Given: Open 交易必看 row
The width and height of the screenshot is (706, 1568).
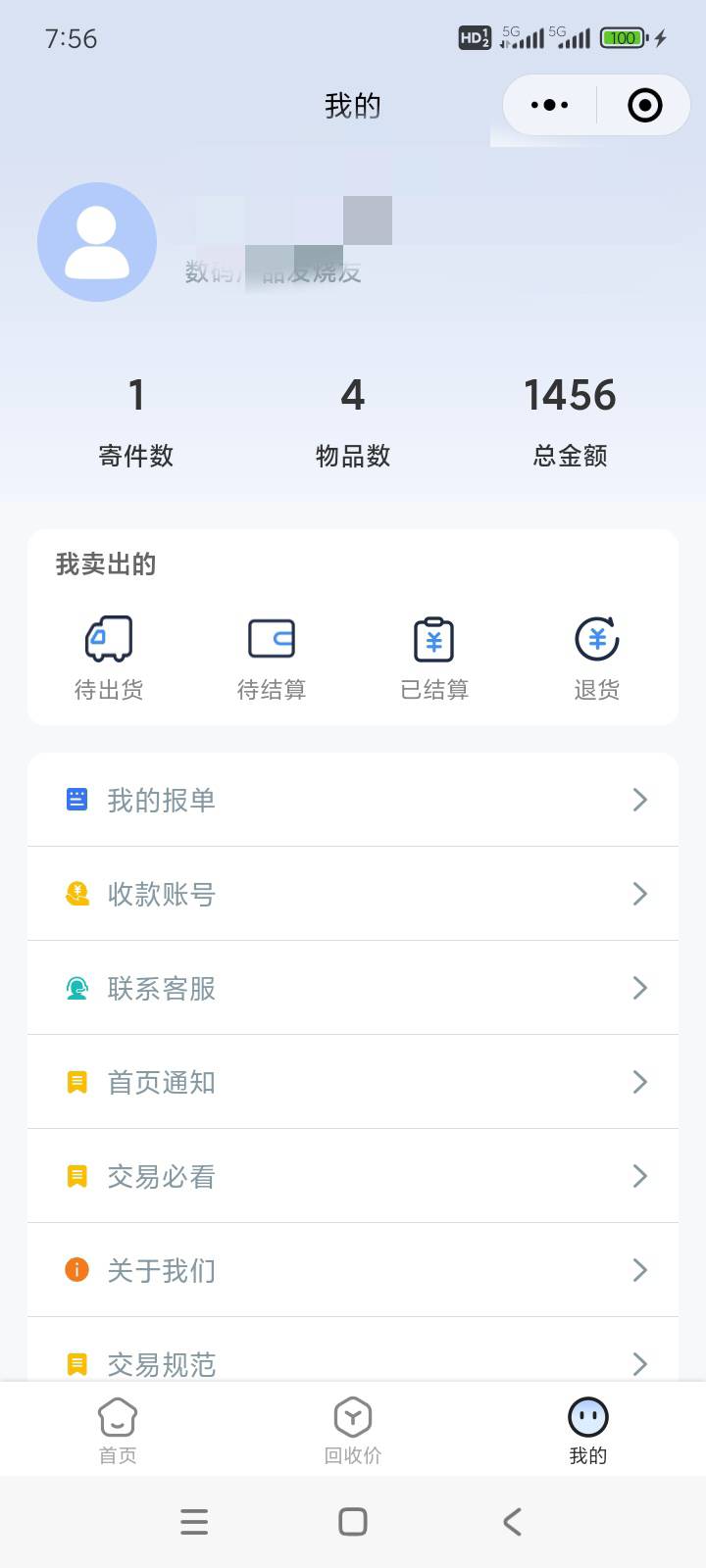Looking at the screenshot, I should click(x=353, y=1176).
